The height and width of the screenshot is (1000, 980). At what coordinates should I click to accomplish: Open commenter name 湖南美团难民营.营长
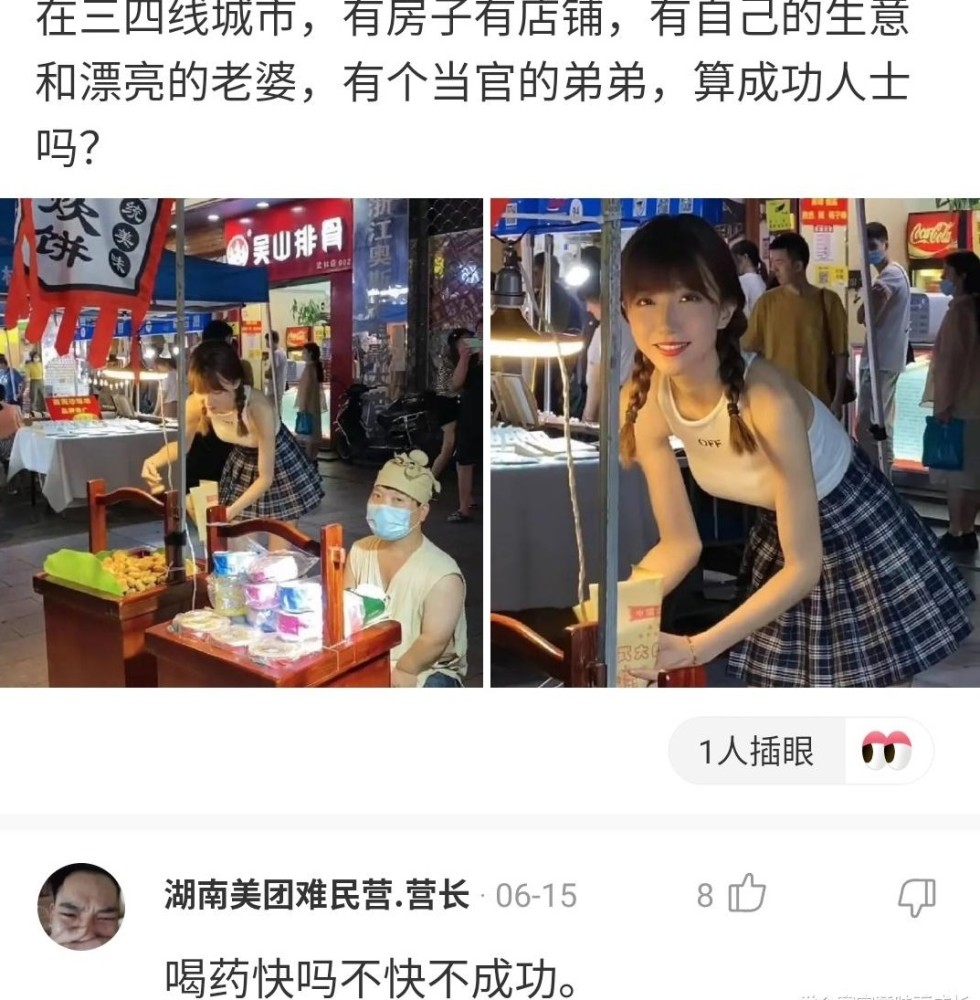(x=316, y=895)
